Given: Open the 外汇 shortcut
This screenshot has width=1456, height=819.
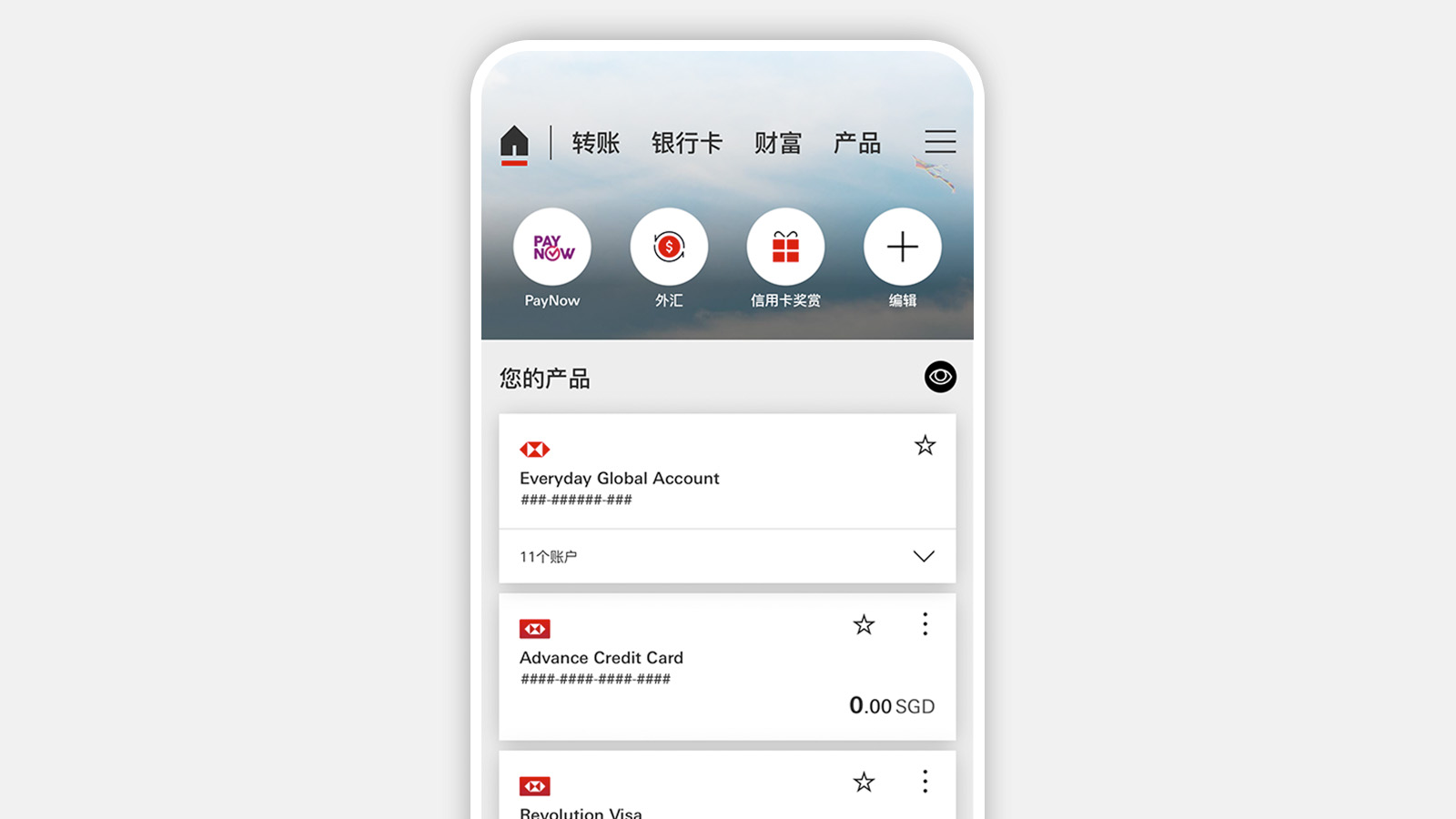Looking at the screenshot, I should (x=669, y=247).
